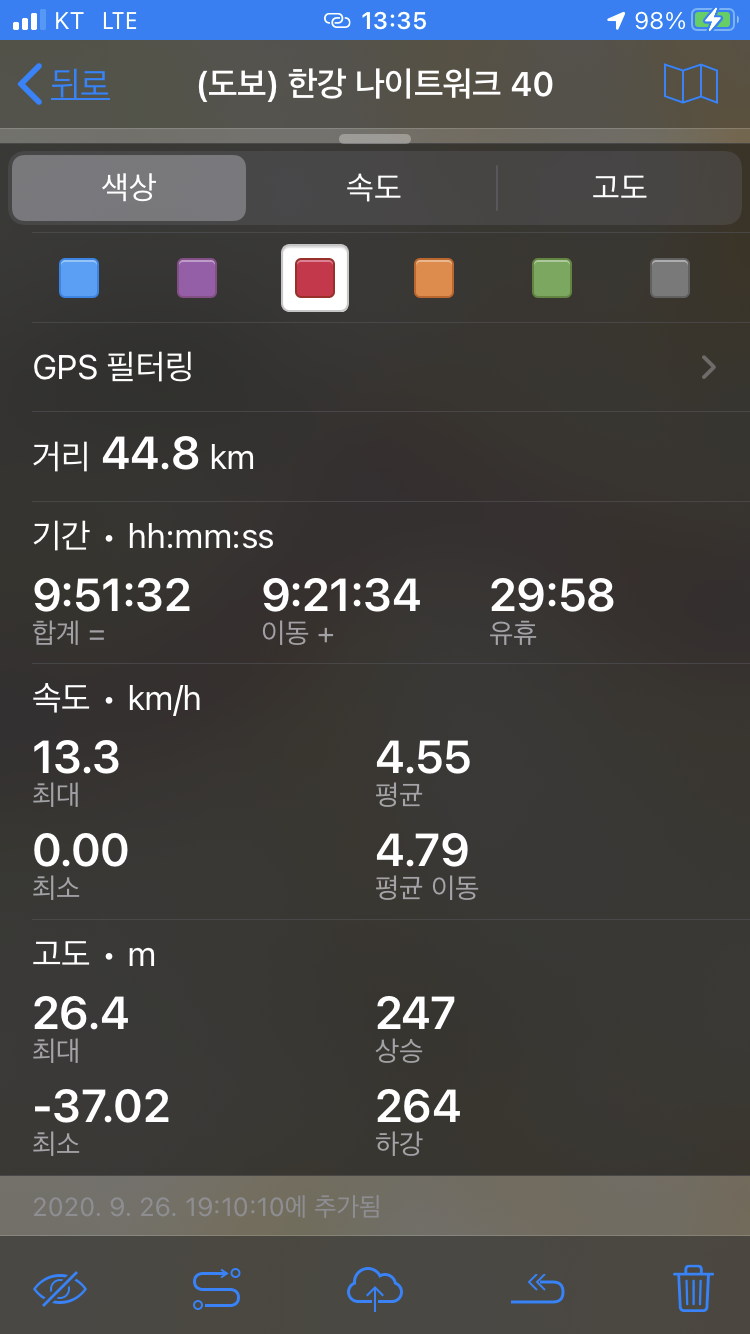Hide the track with the eye icon
750x1334 pixels.
(x=61, y=1288)
